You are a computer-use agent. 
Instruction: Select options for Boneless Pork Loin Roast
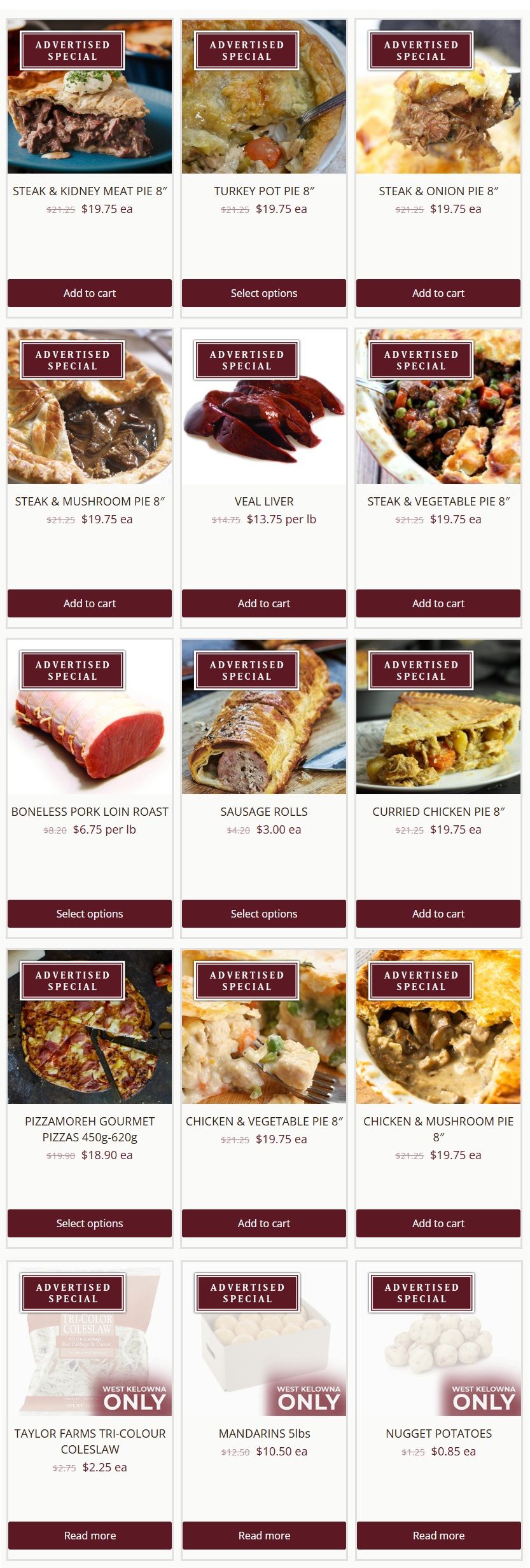[90, 914]
